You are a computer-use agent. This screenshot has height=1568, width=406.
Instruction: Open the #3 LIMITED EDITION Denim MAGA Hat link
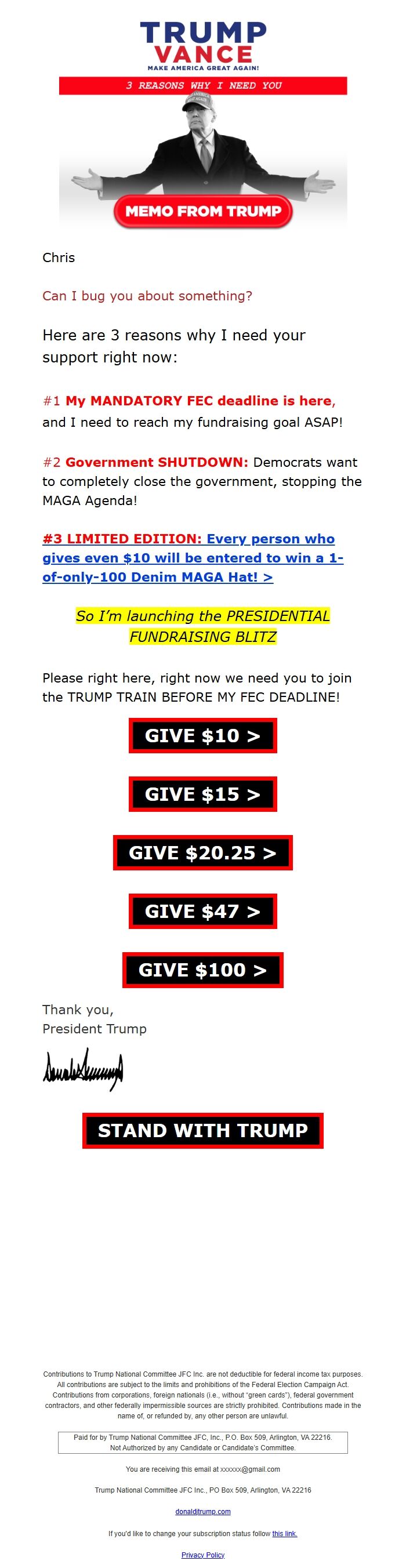click(x=193, y=558)
